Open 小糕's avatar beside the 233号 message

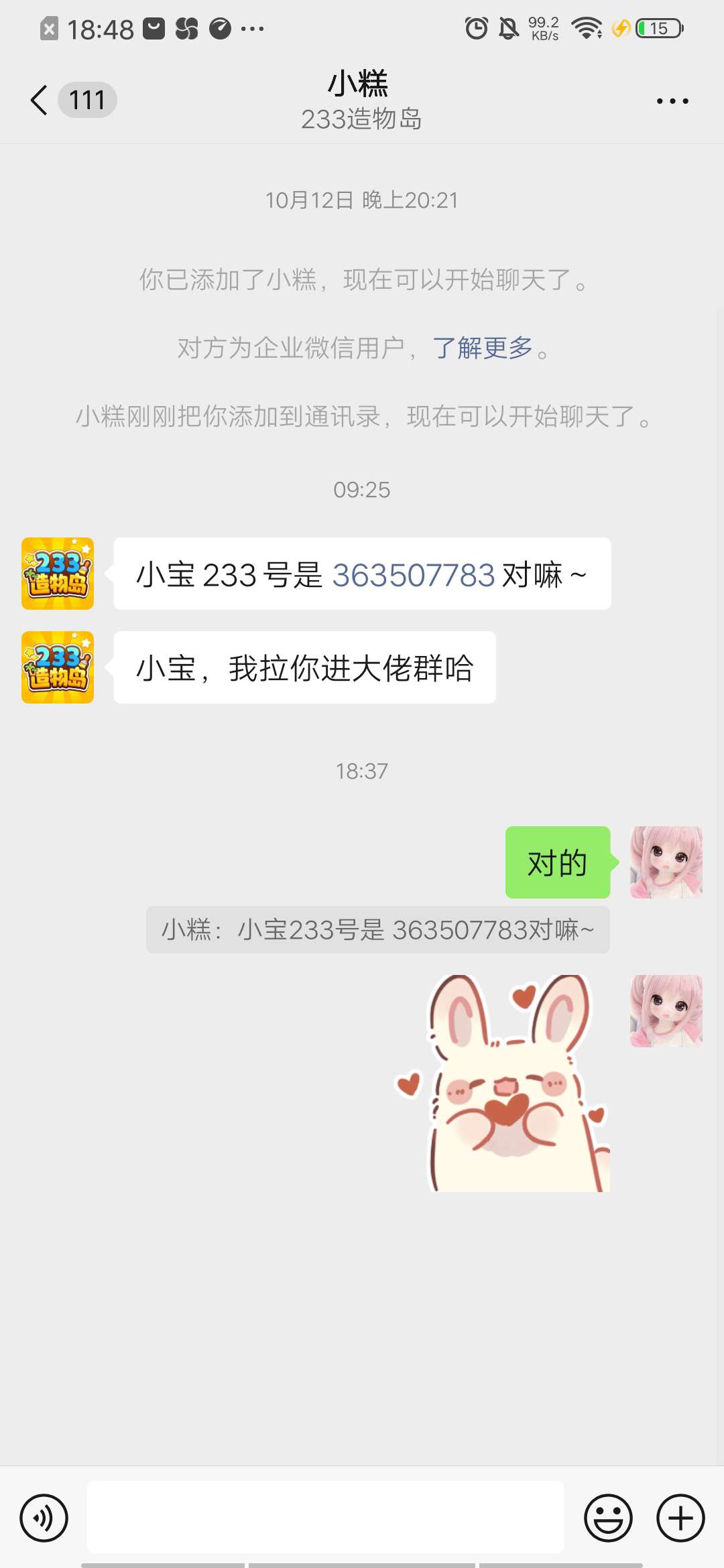[58, 574]
